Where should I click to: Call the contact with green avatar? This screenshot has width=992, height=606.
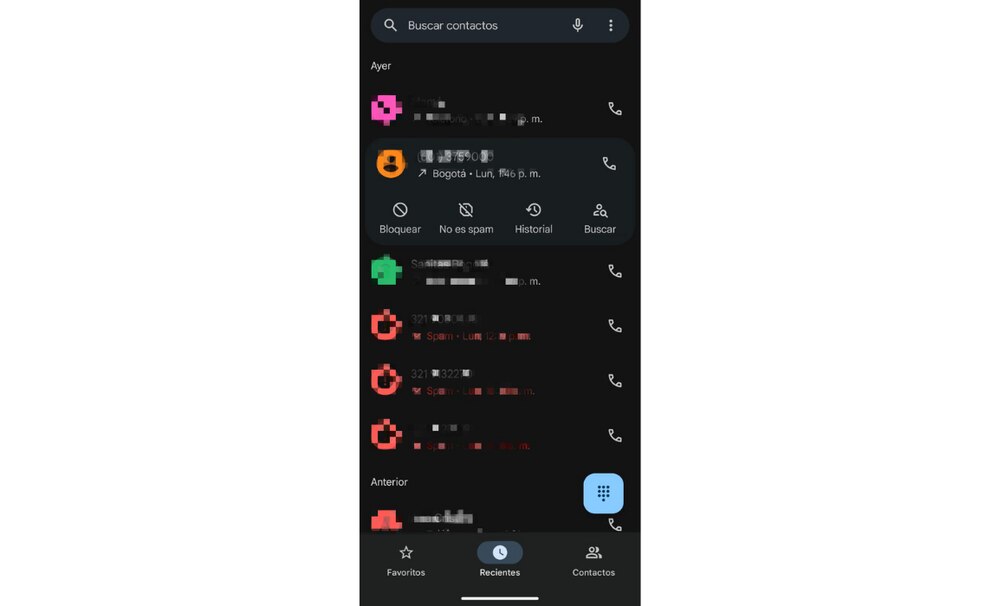615,271
